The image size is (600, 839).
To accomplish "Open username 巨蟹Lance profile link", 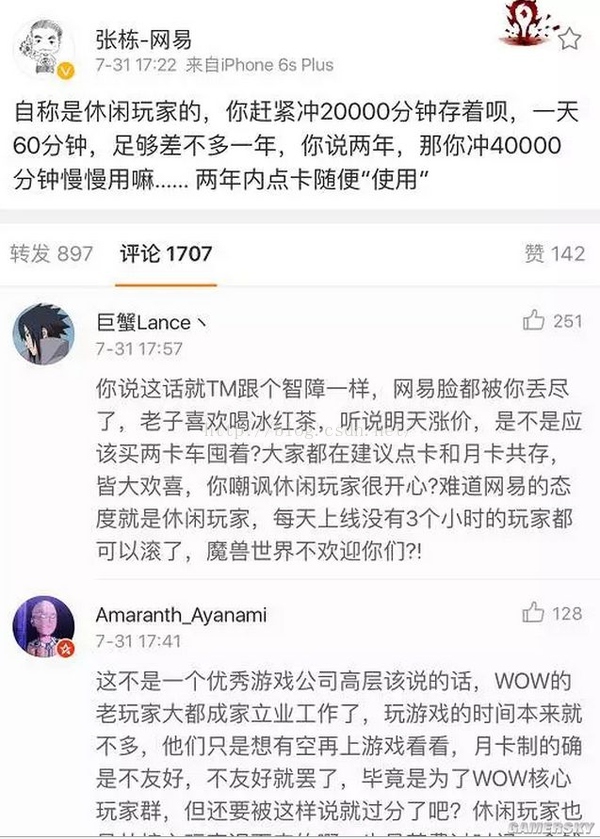I will (x=149, y=321).
